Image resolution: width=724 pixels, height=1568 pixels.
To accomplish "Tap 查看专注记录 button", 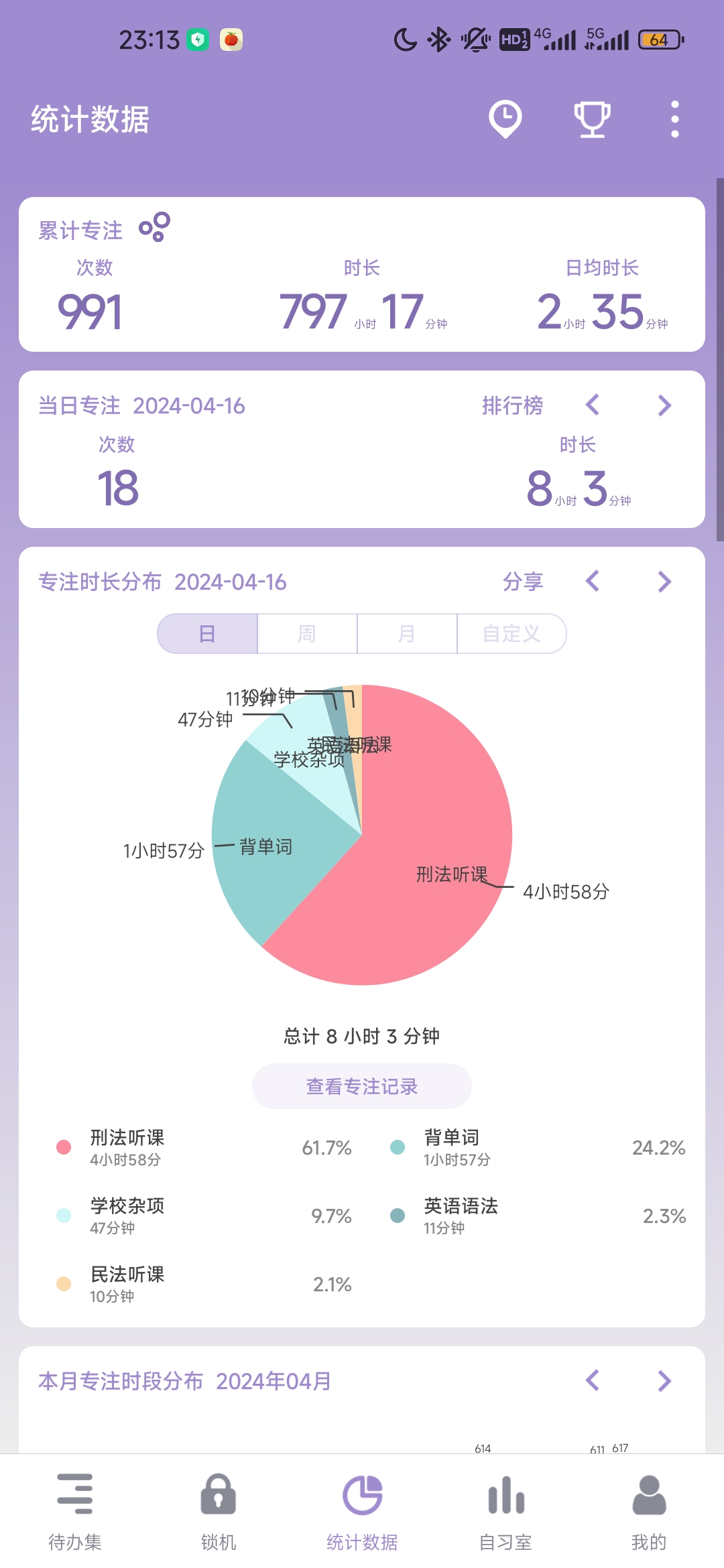I will 362,1086.
